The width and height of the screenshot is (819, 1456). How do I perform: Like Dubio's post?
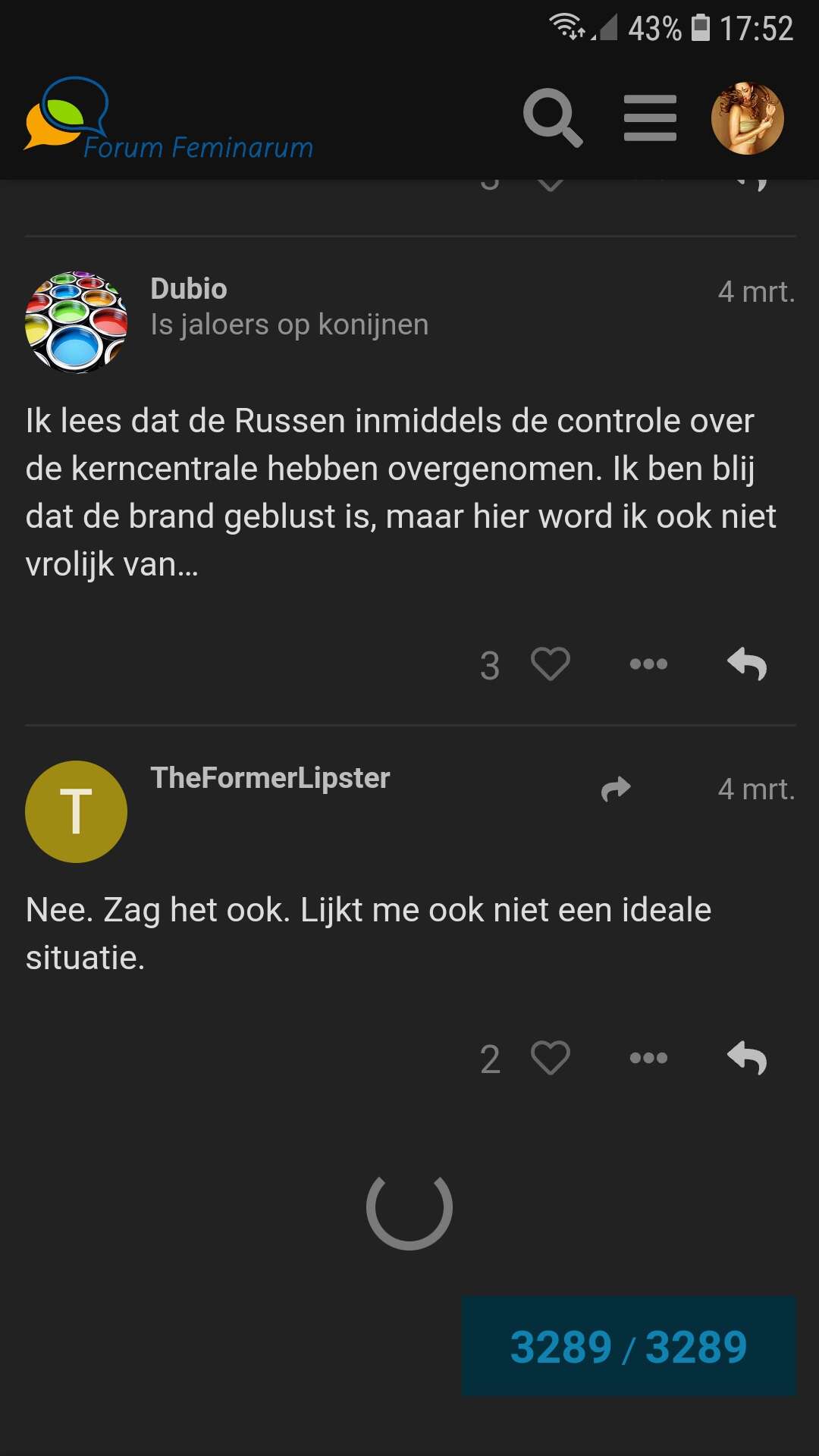tap(551, 664)
